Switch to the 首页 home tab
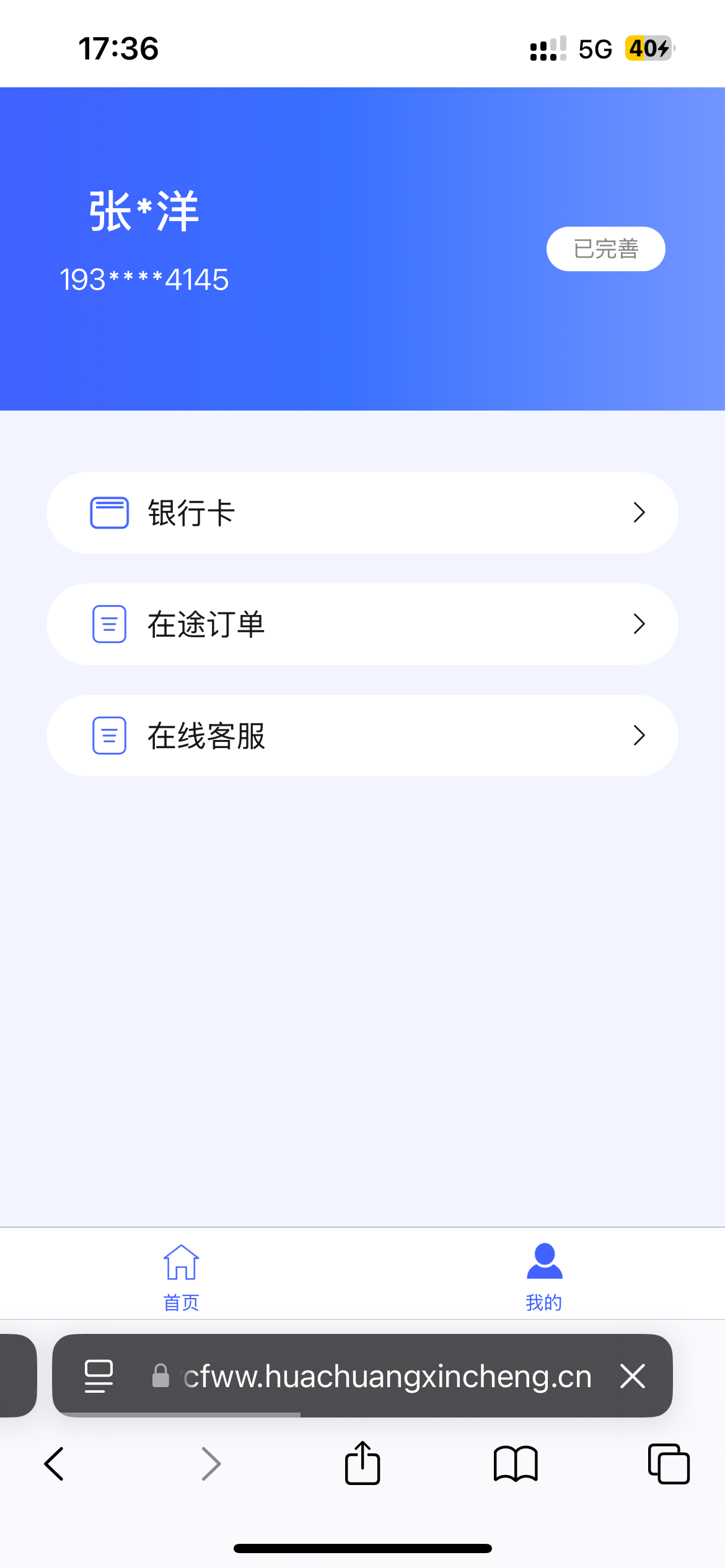The image size is (725, 1568). 181,1278
